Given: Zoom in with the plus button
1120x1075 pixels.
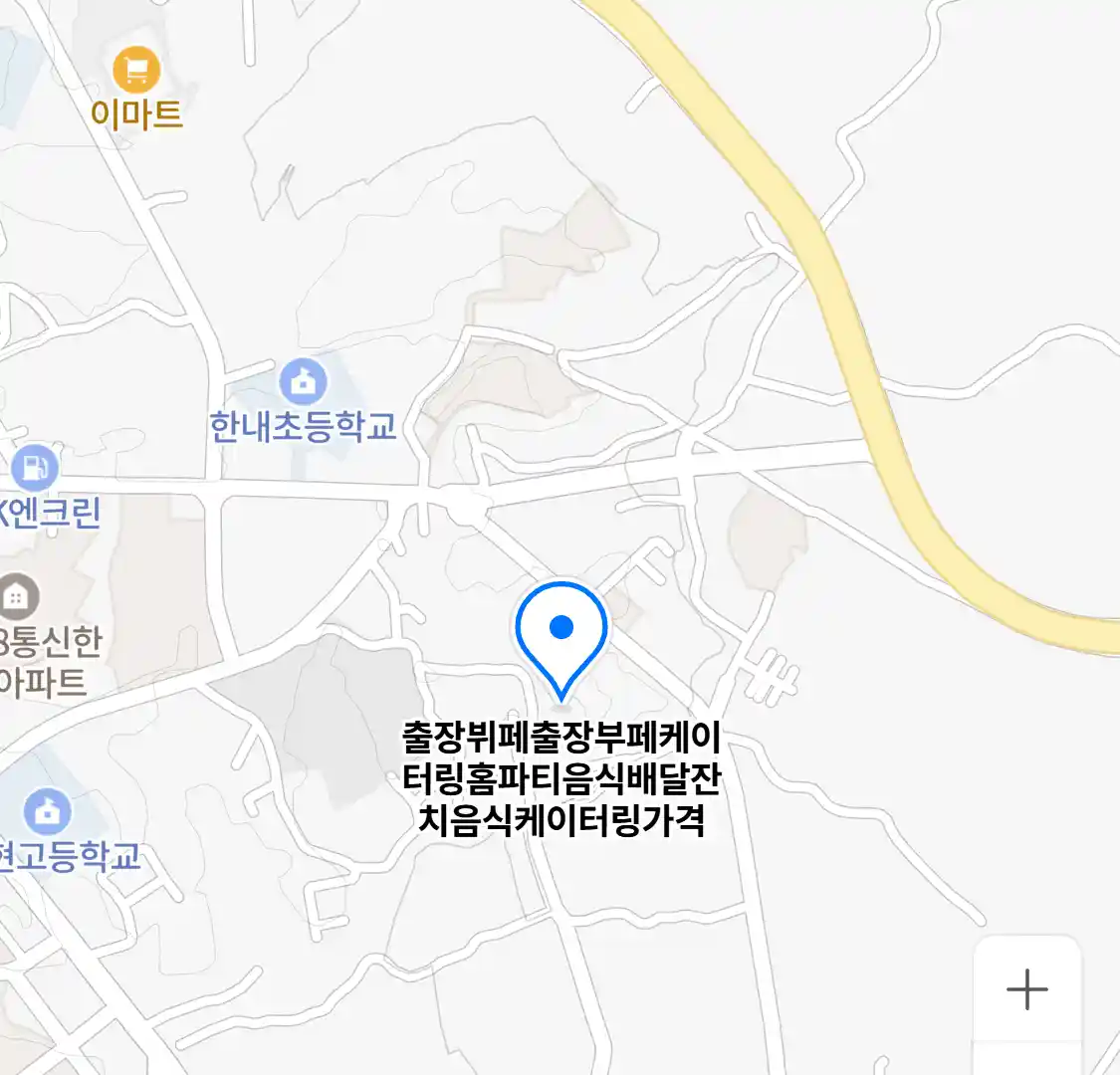Looking at the screenshot, I should [1026, 989].
